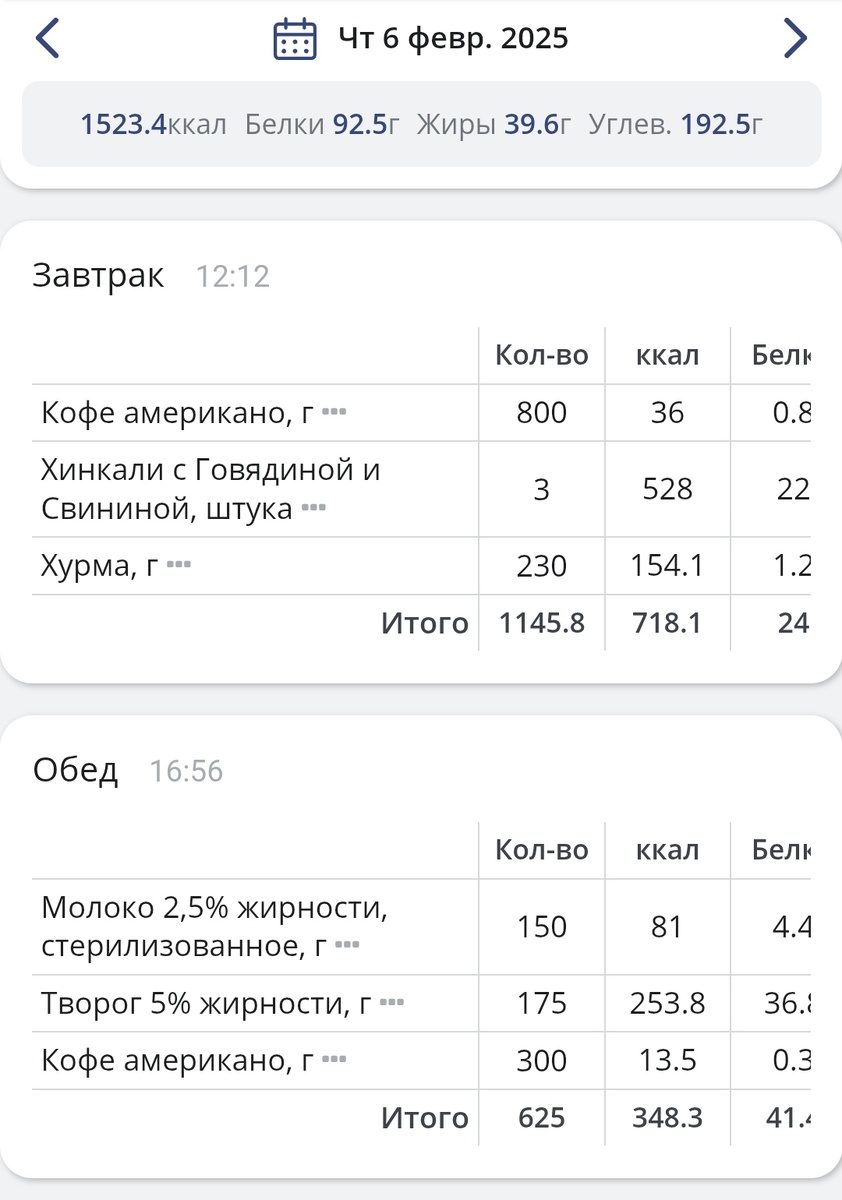Click the ккал column header in lunch table

tap(666, 849)
